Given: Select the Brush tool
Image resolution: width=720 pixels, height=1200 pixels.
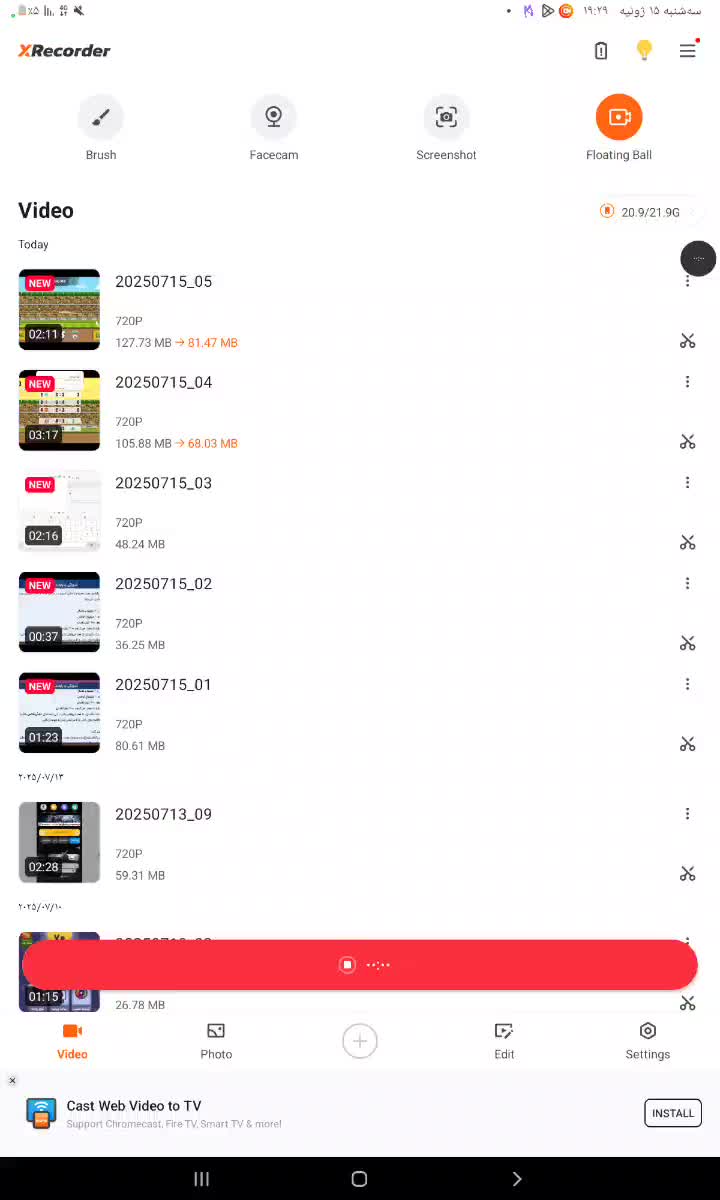Looking at the screenshot, I should pos(100,118).
